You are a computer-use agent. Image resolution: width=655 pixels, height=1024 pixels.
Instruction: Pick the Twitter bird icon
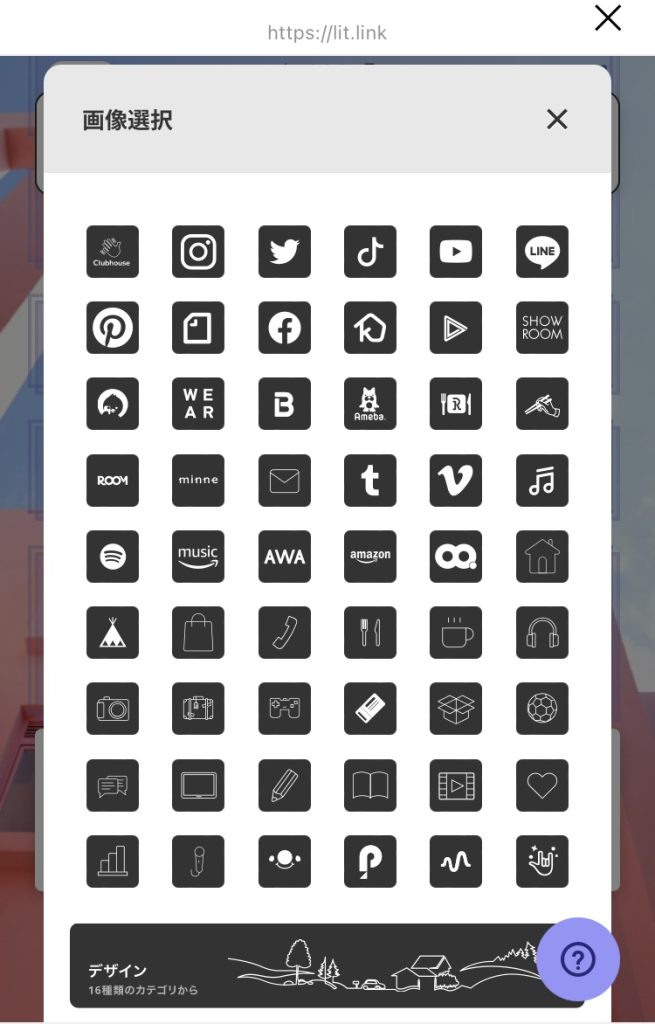click(284, 252)
